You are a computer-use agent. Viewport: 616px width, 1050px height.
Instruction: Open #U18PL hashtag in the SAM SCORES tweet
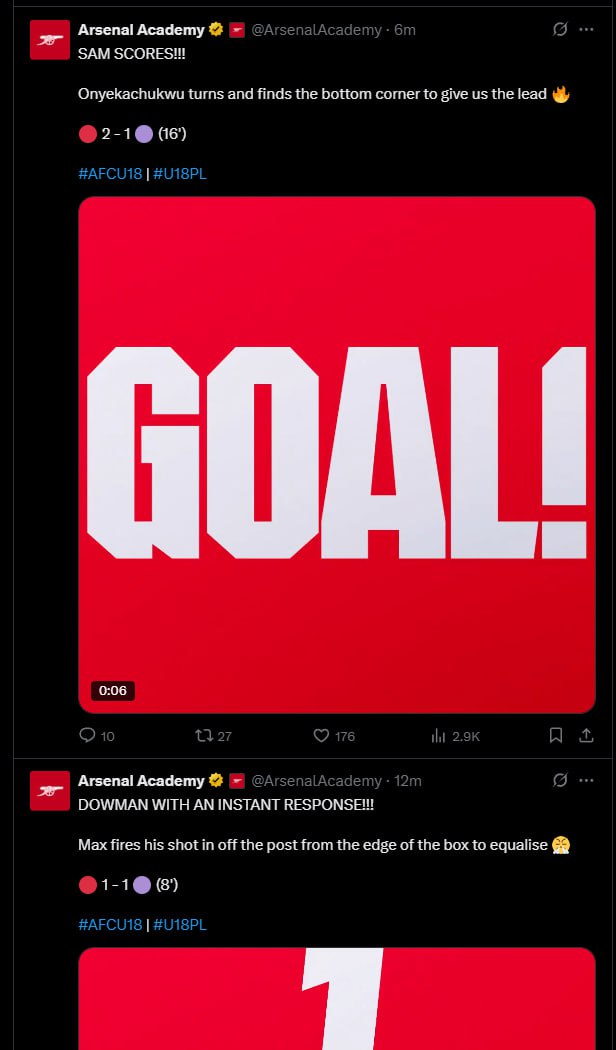click(180, 173)
